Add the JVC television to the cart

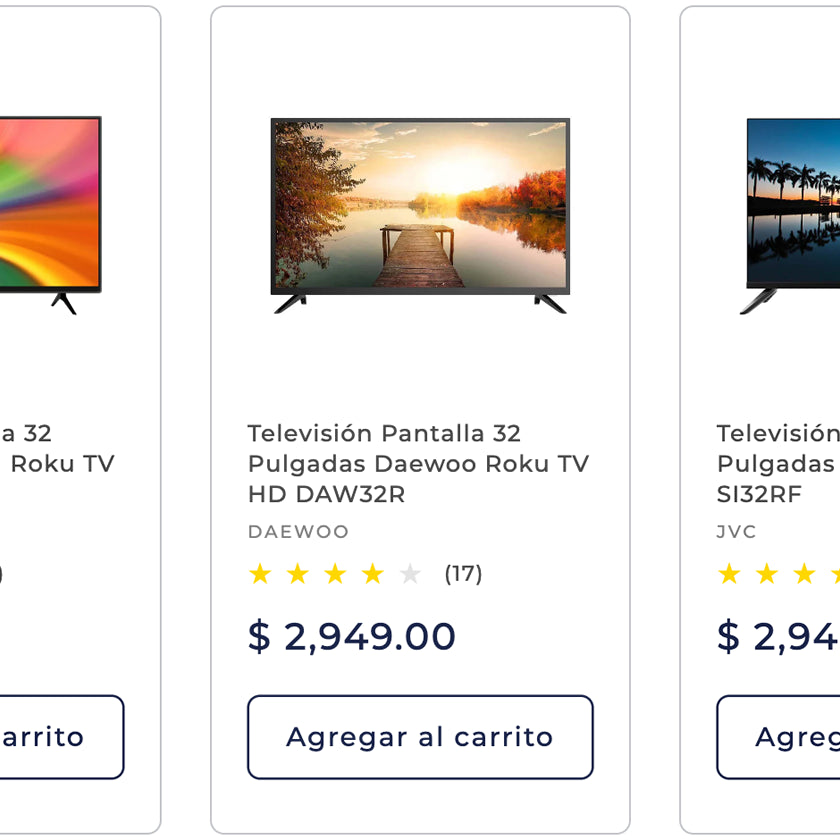[x=778, y=737]
